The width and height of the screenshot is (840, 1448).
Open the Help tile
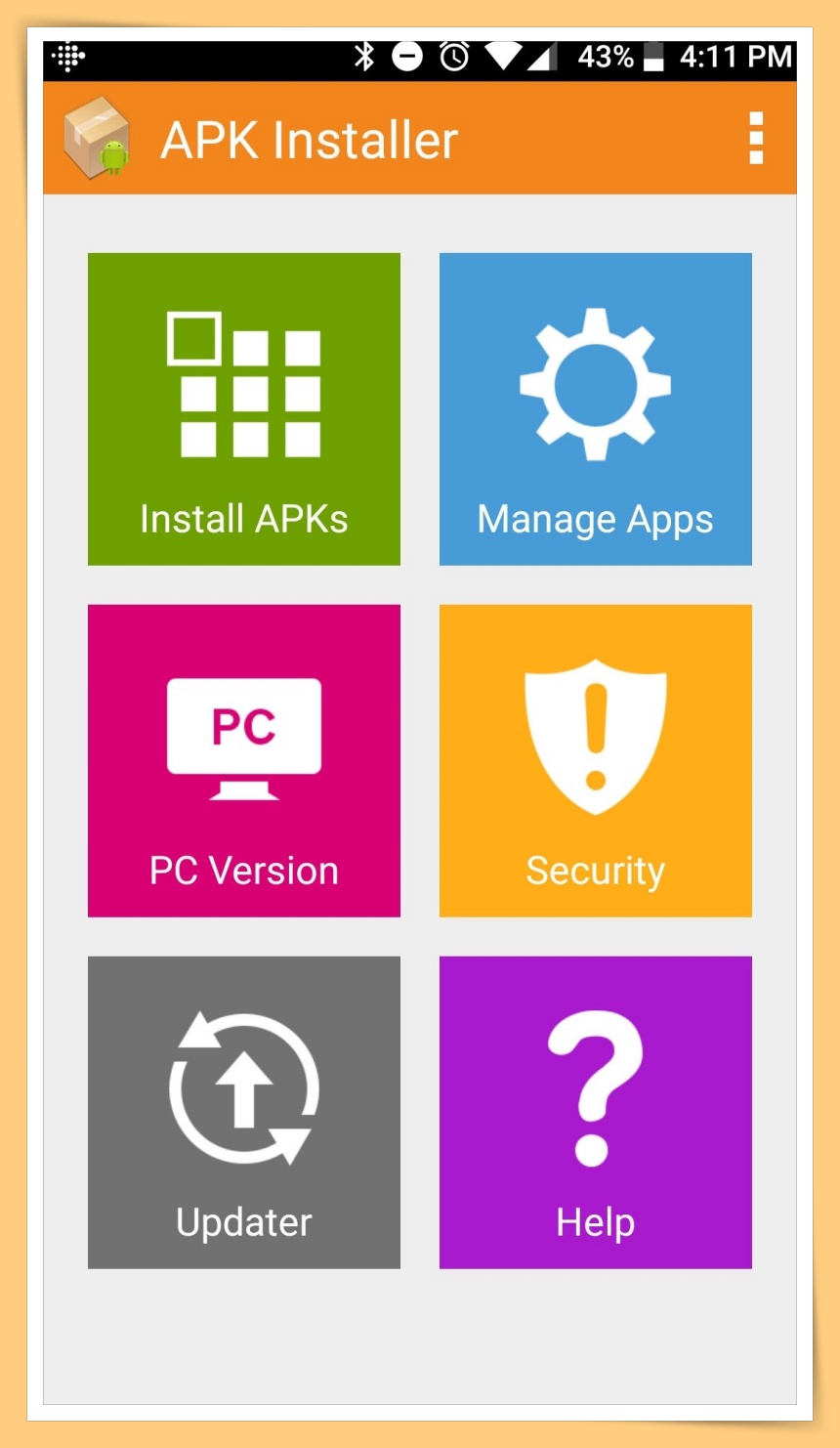tap(596, 1113)
